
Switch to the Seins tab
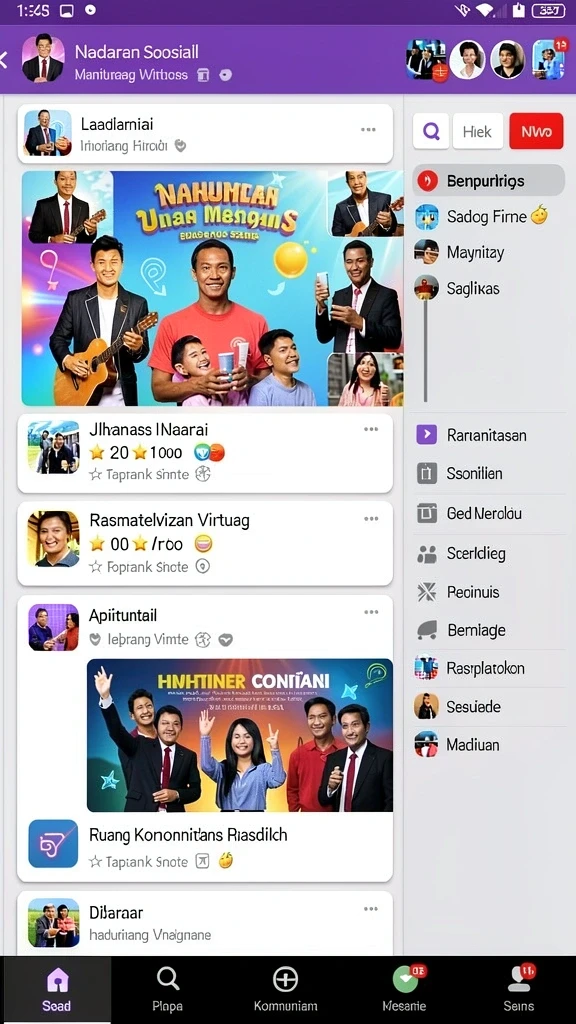[x=519, y=989]
